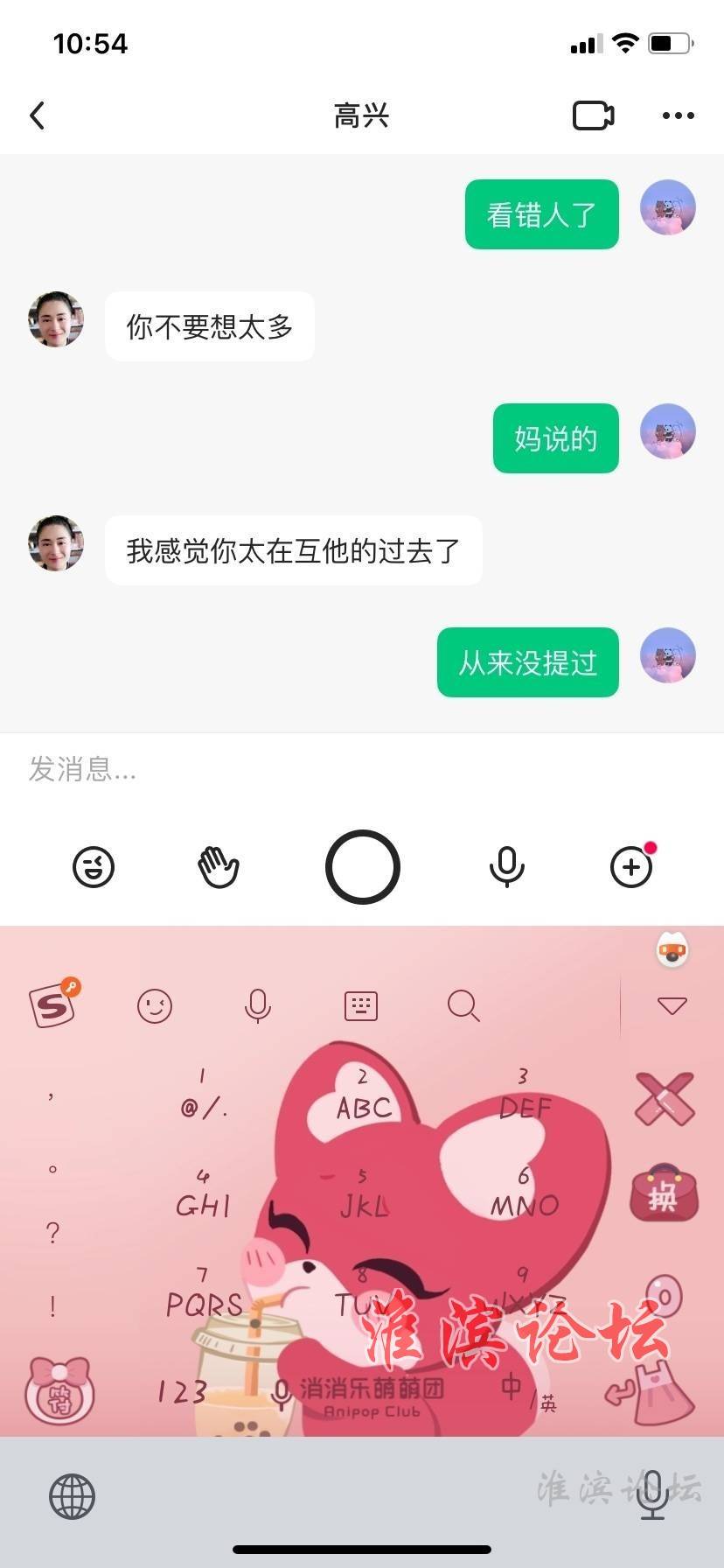This screenshot has width=724, height=1568.
Task: Open the emoji sticker picker
Action: 94,867
